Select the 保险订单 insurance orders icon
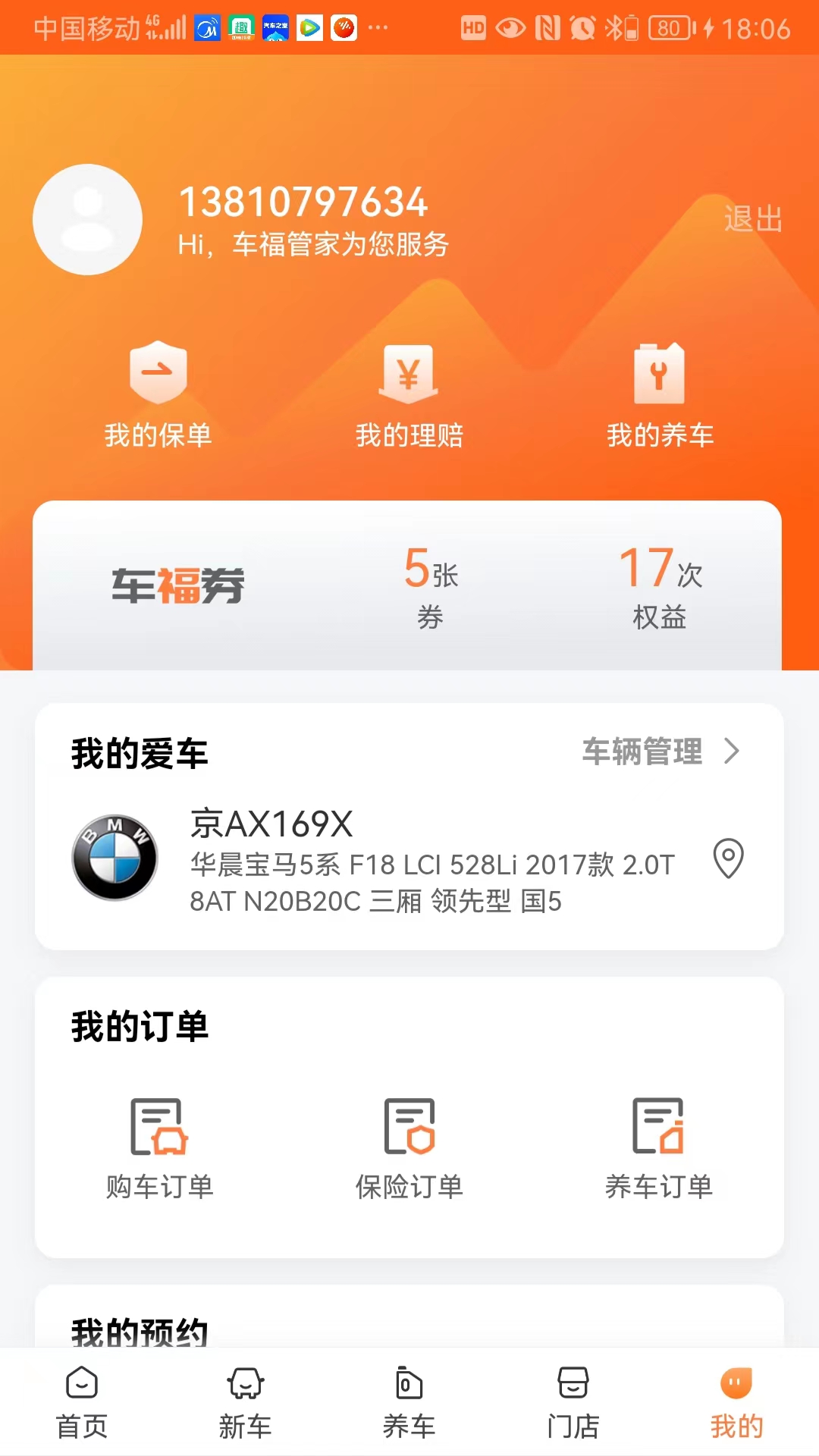This screenshot has height=1456, width=819. [x=409, y=1137]
